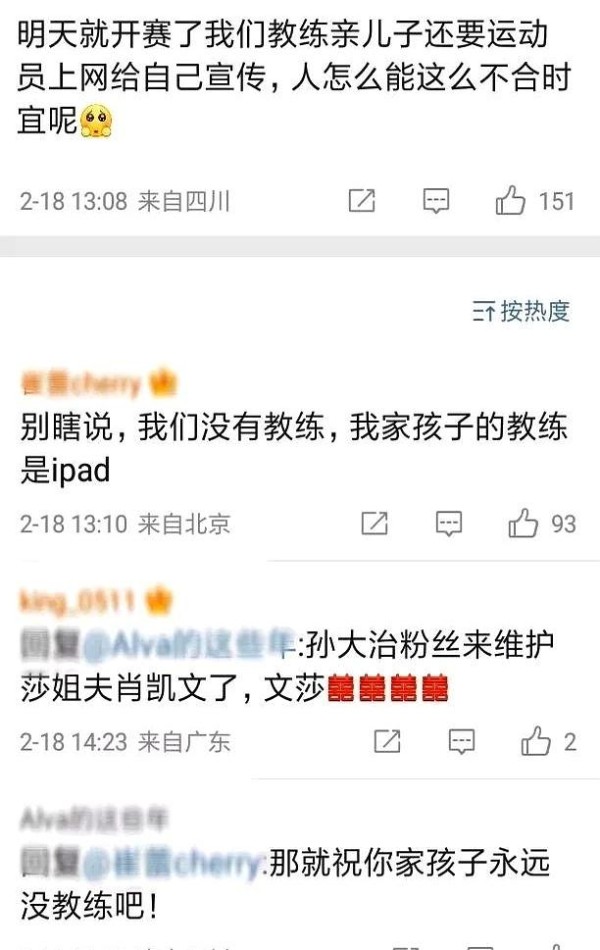Reply to the ipad coach comment
This screenshot has width=600, height=950.
coord(449,523)
